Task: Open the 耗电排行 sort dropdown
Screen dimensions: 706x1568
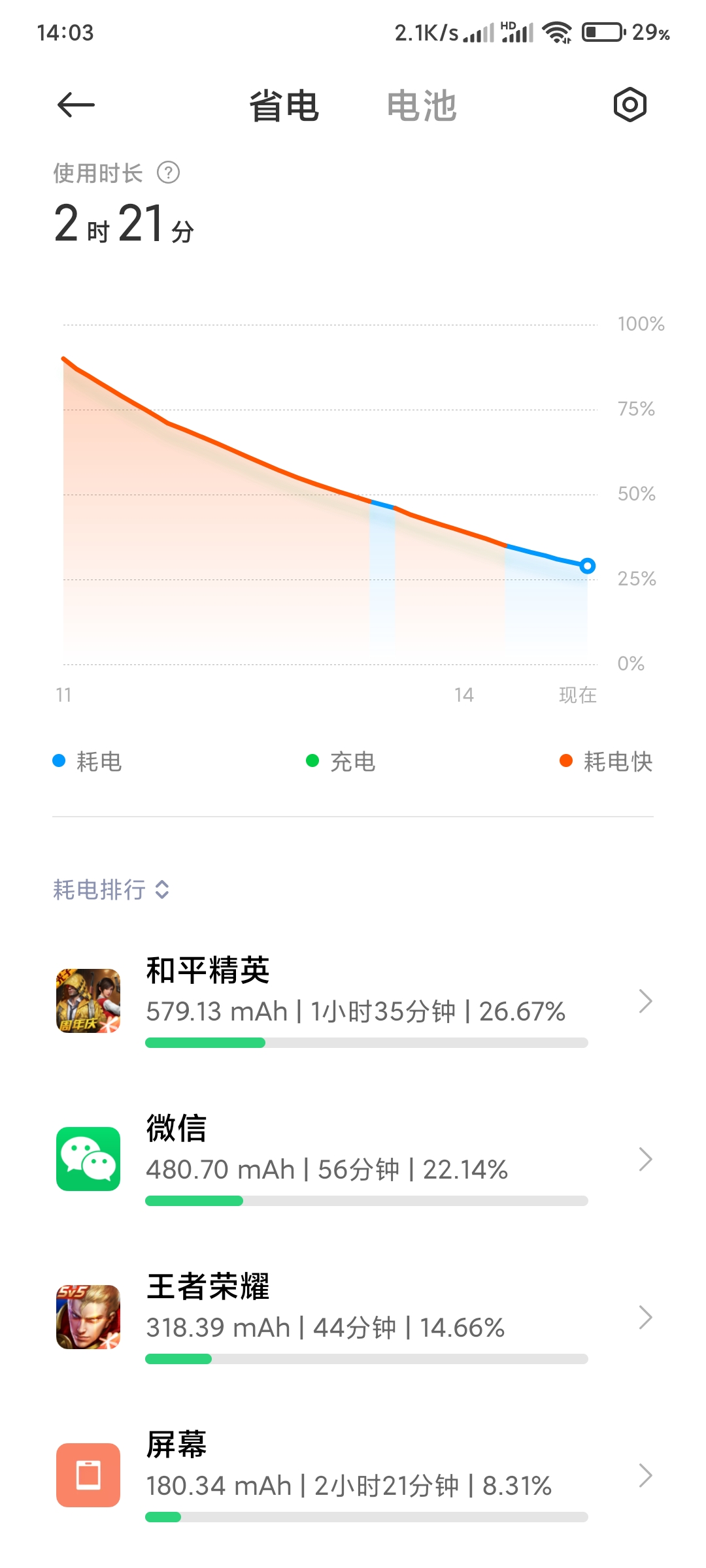Action: (x=111, y=889)
